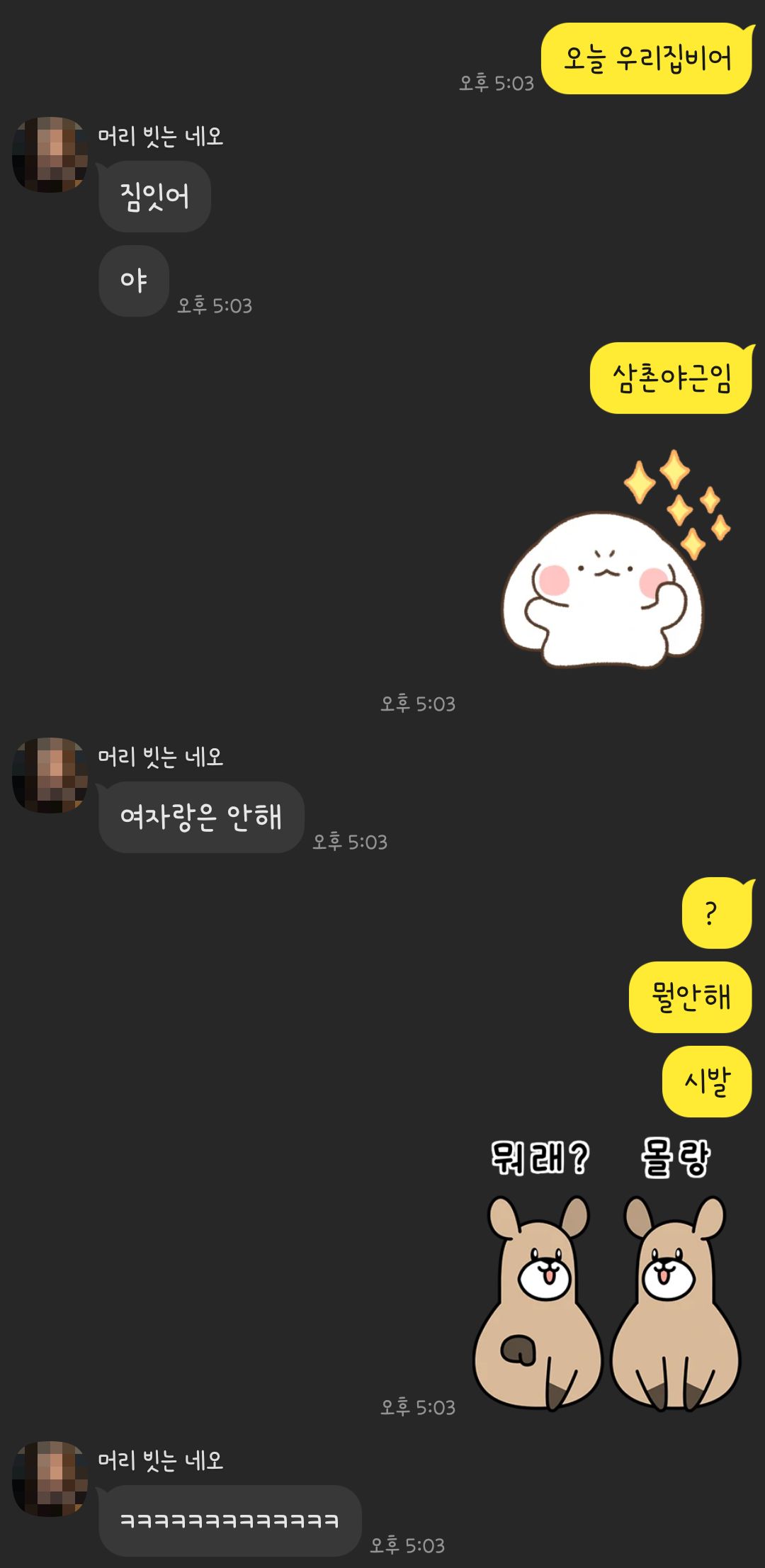
Task: Open sender's profile picture above the 짐잇어 message
Action: (50, 154)
